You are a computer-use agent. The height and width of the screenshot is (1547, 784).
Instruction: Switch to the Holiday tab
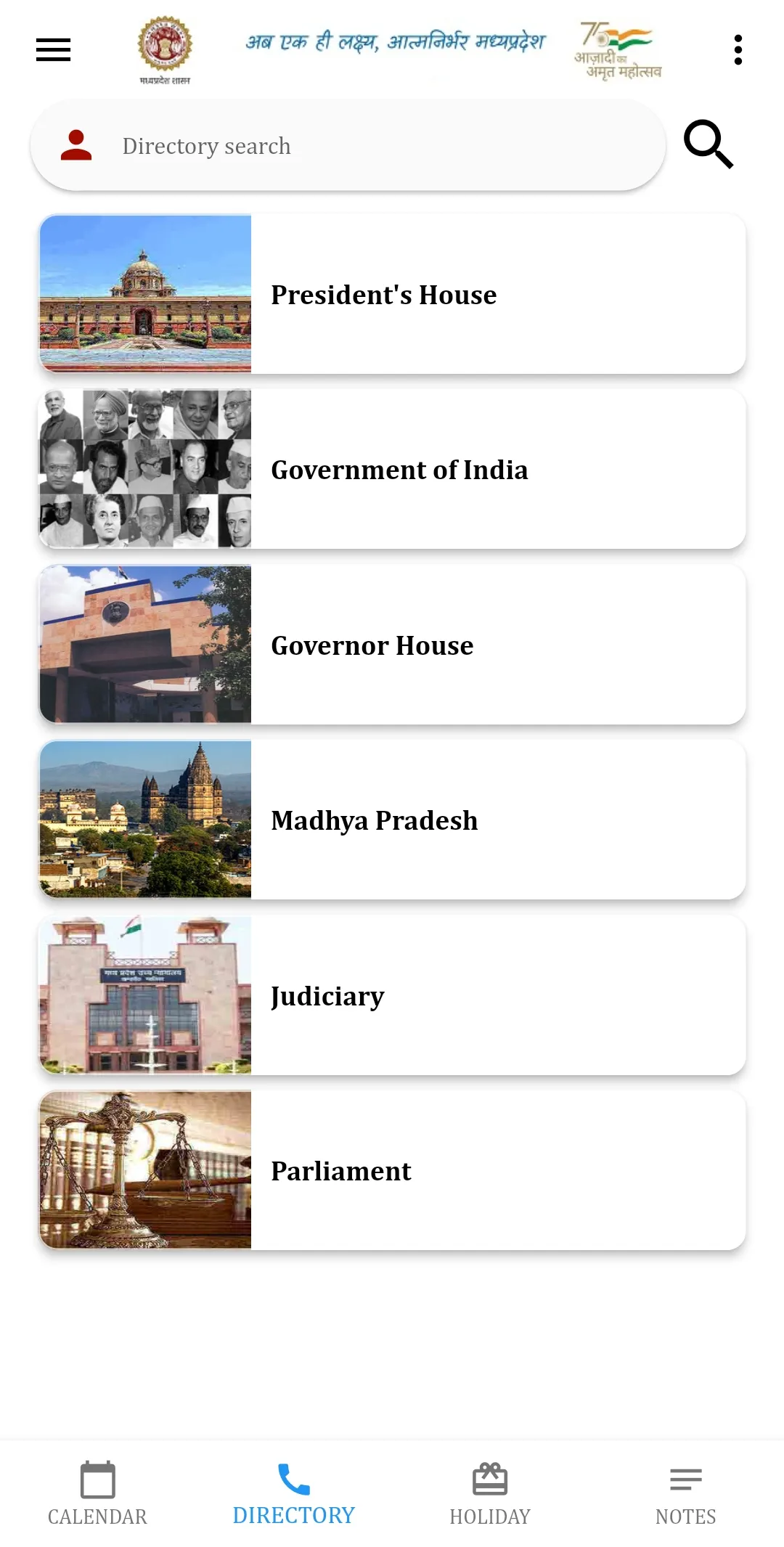[x=490, y=1495]
